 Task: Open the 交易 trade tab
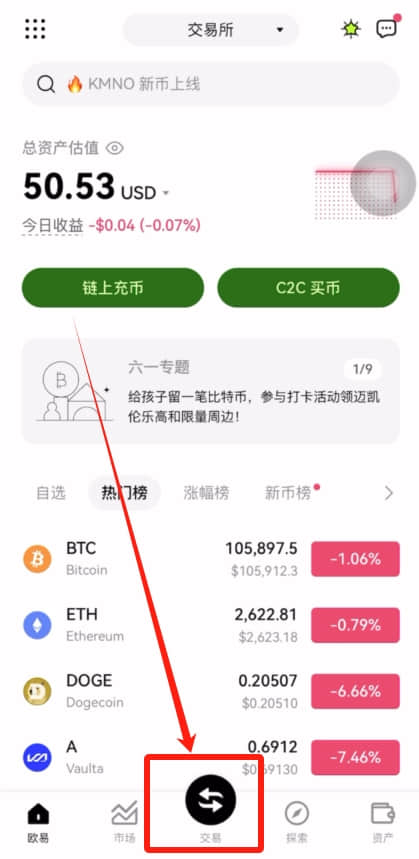[x=210, y=810]
